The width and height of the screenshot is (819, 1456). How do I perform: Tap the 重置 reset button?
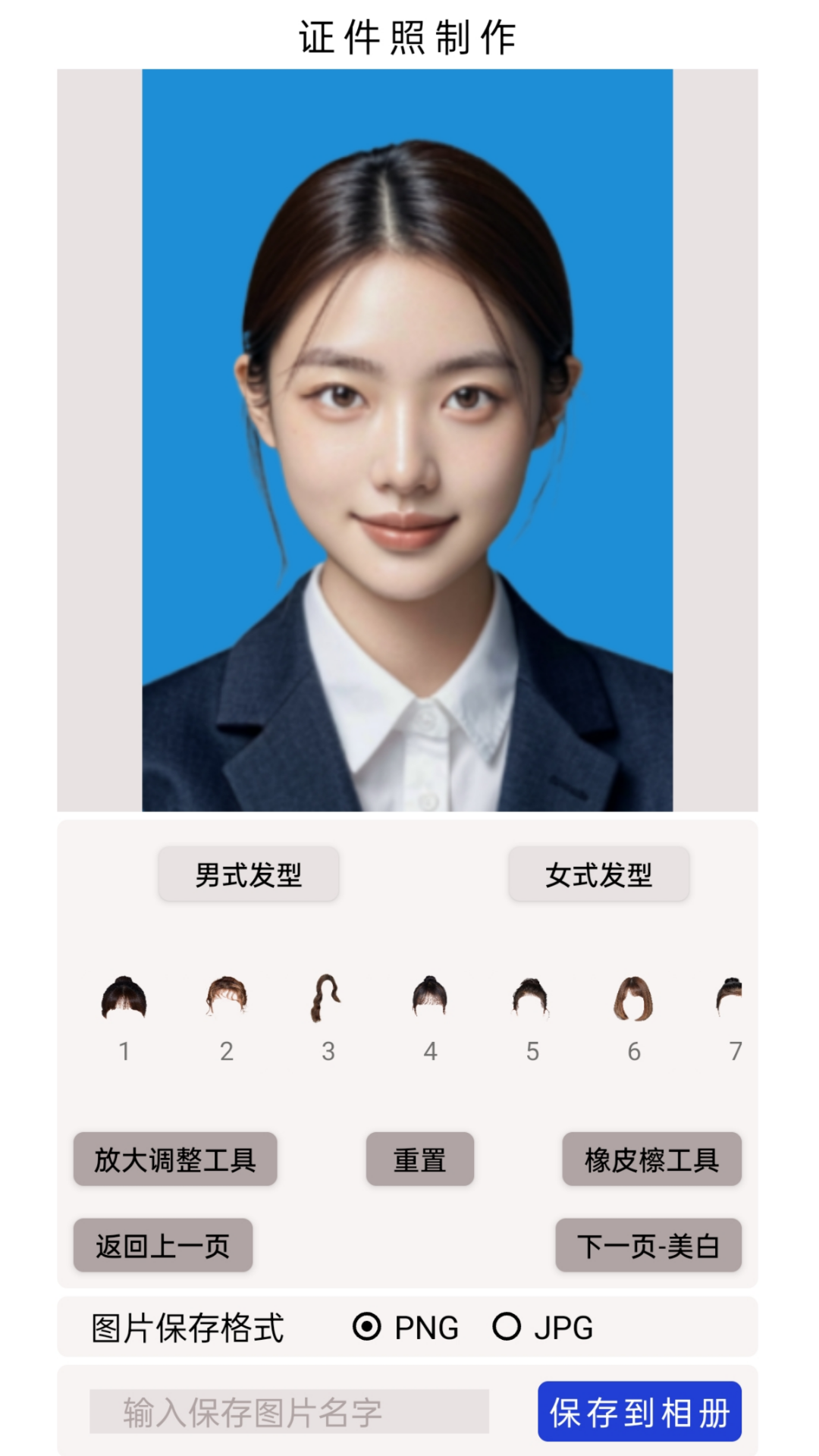[420, 1159]
